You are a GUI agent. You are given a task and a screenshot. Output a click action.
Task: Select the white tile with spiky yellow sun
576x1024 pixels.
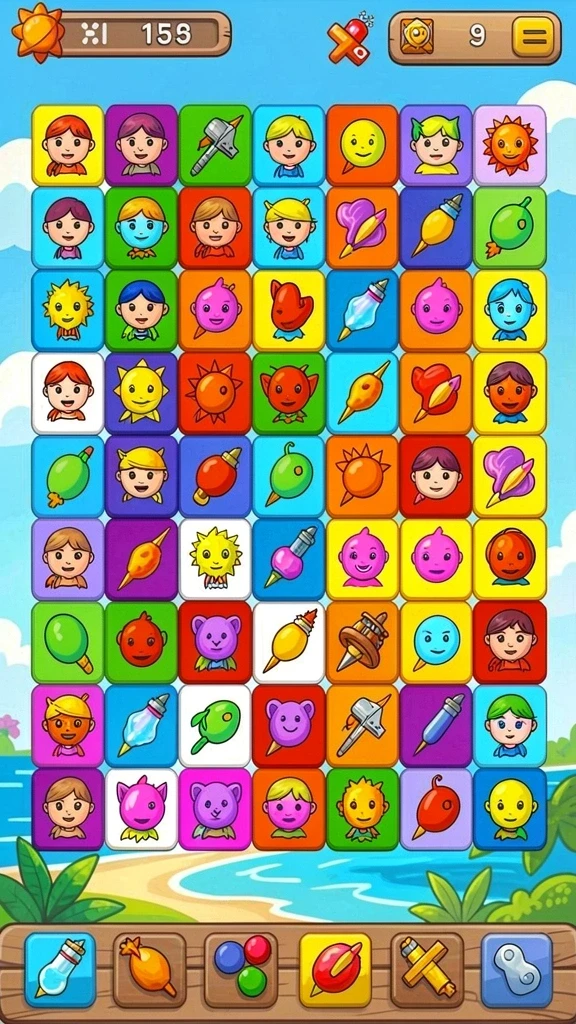click(x=216, y=559)
